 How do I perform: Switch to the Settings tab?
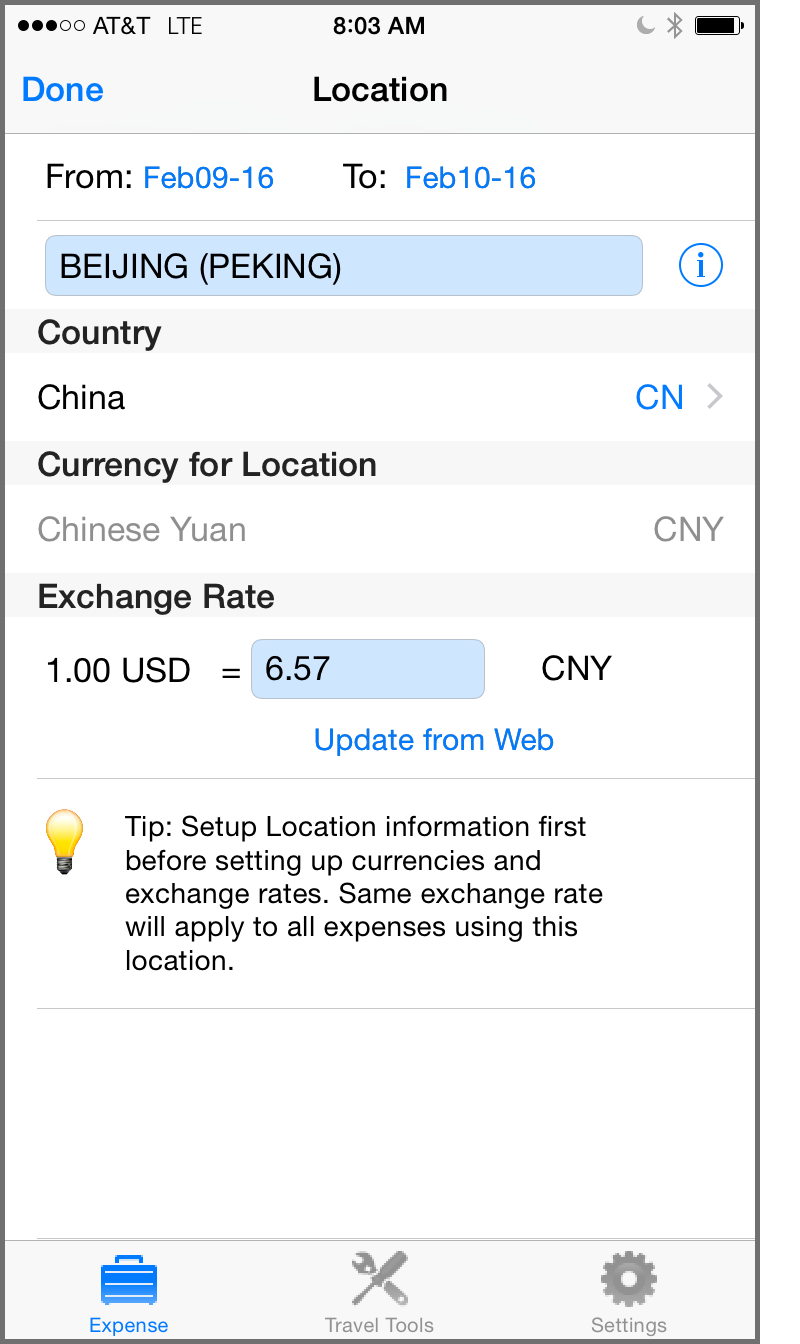click(628, 1293)
